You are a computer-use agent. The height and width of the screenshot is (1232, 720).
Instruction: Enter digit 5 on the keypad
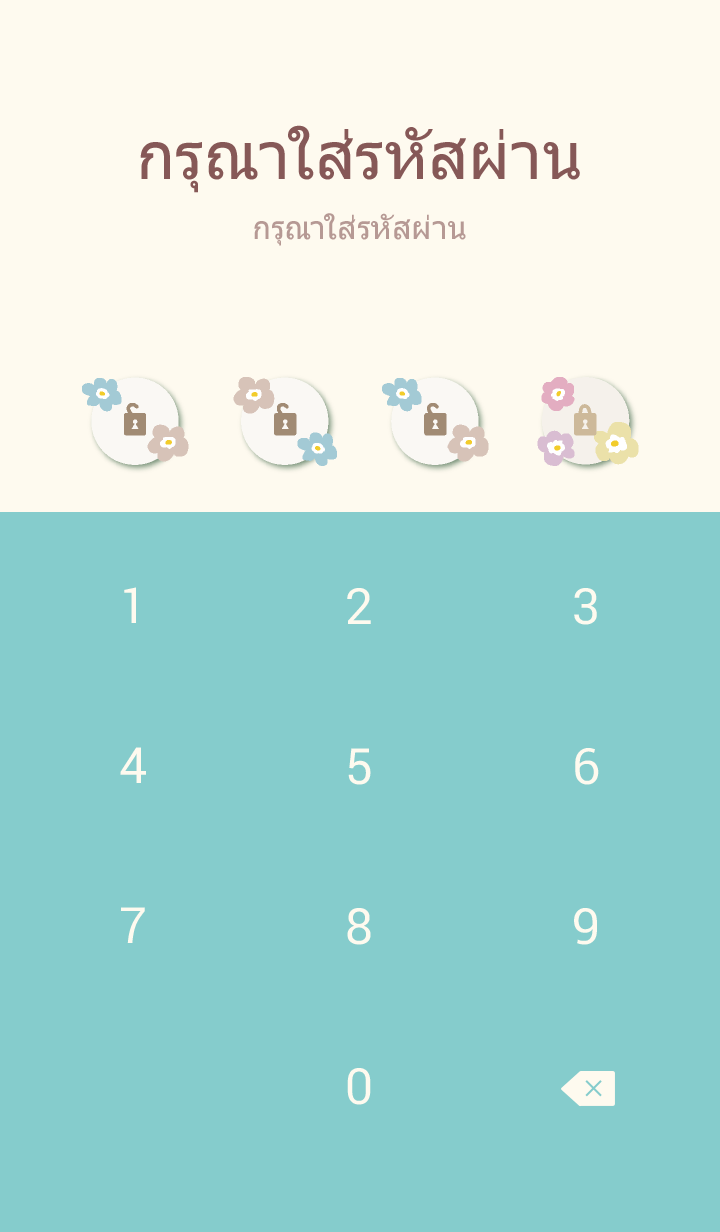coord(359,767)
